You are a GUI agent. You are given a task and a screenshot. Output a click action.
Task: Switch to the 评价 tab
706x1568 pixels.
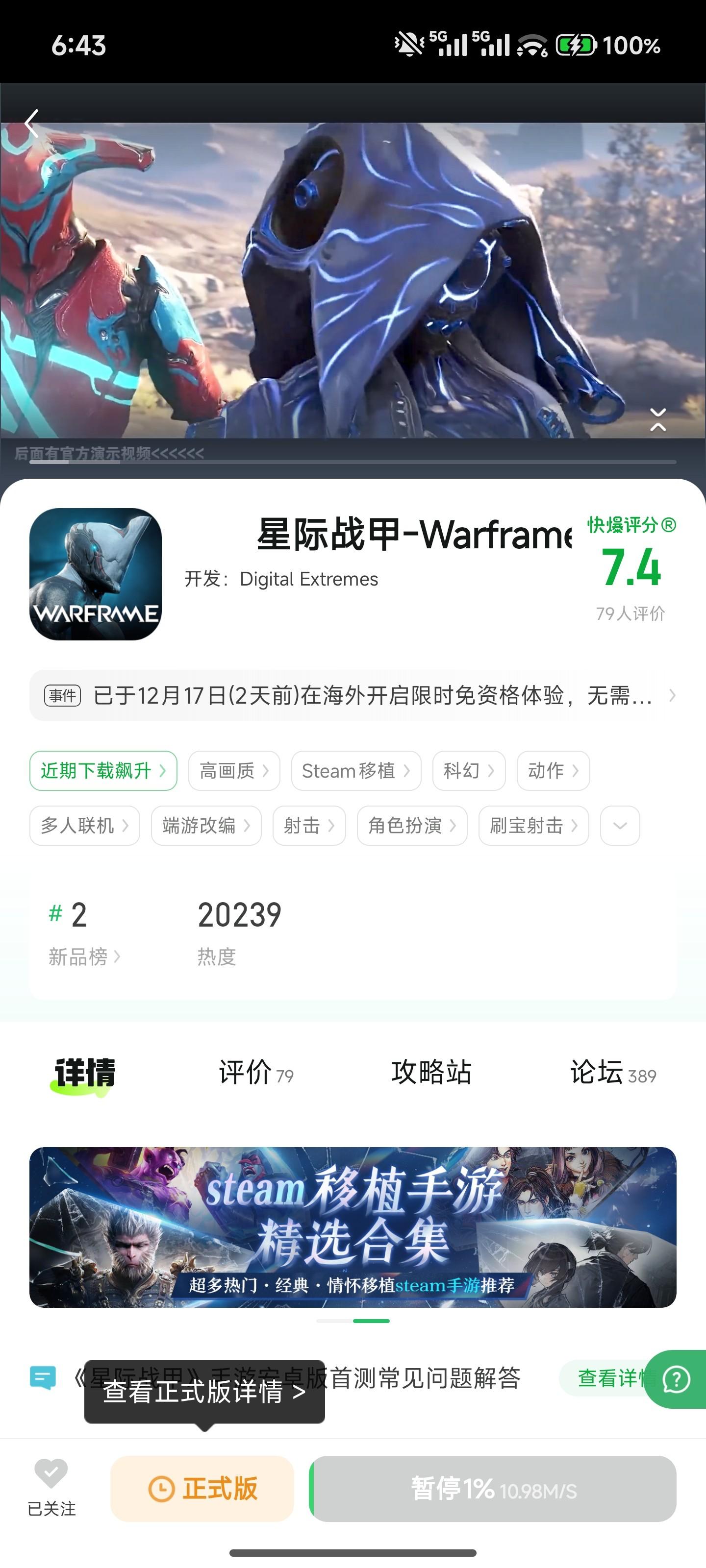pyautogui.click(x=255, y=1073)
